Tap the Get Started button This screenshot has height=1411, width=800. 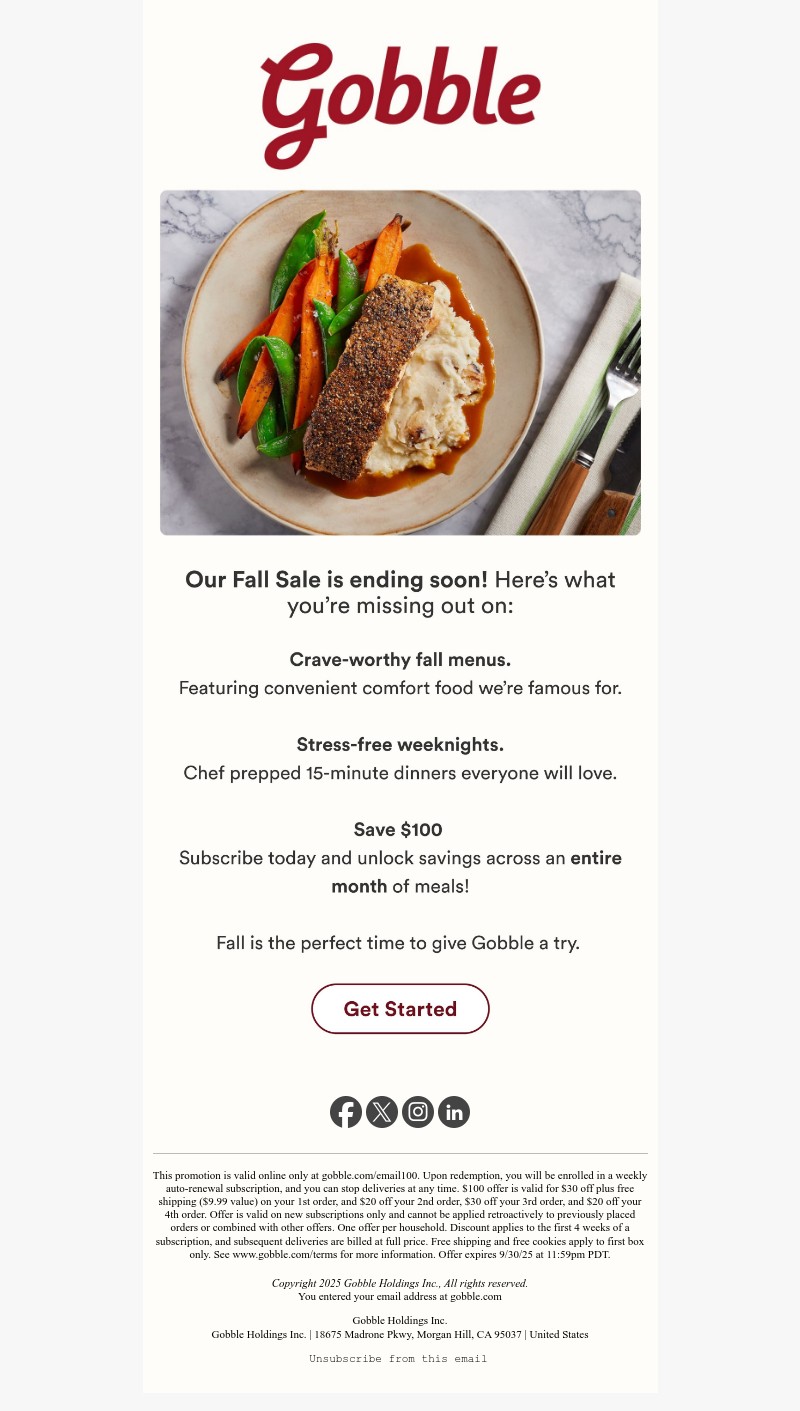400,1009
